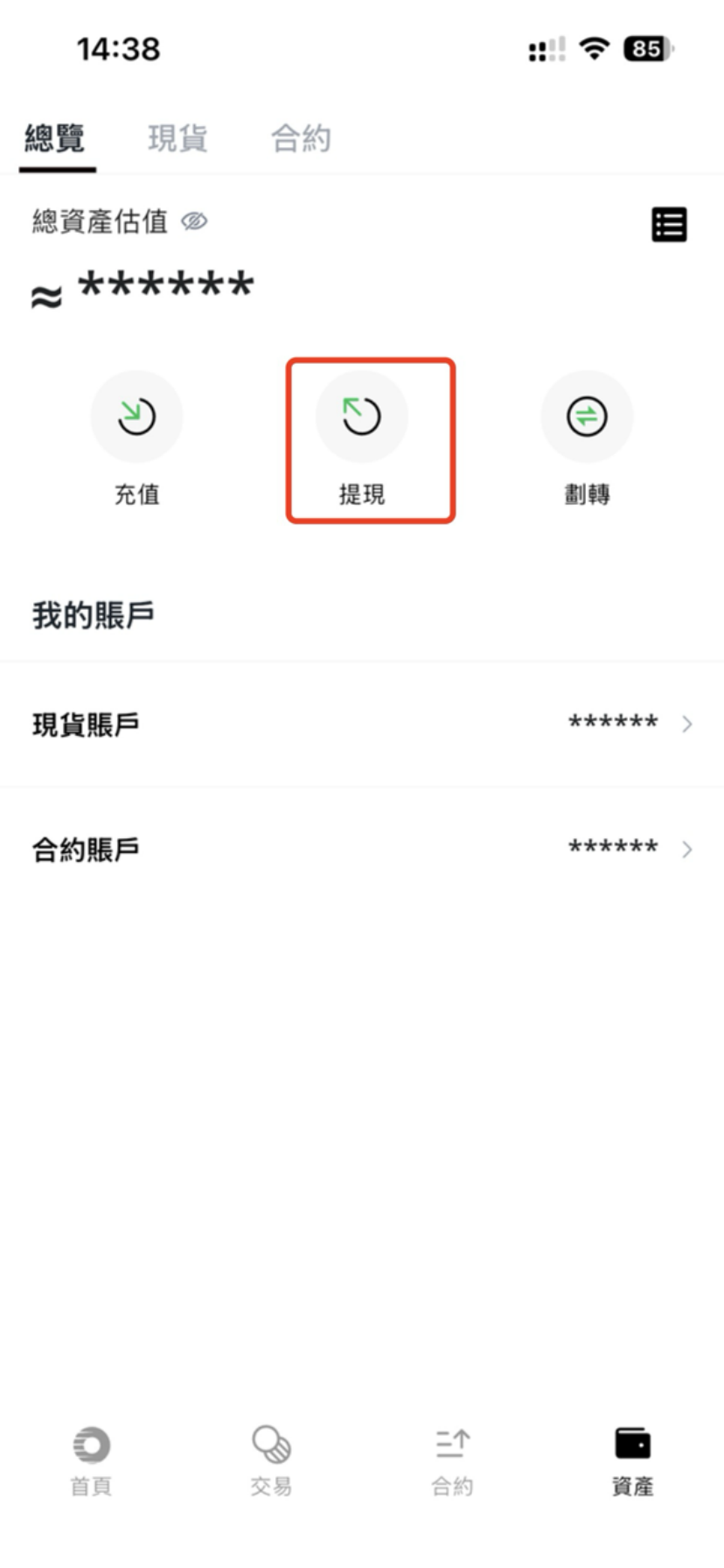The width and height of the screenshot is (724, 1568).
Task: Open the 現貨賬戶 row
Action: [362, 724]
